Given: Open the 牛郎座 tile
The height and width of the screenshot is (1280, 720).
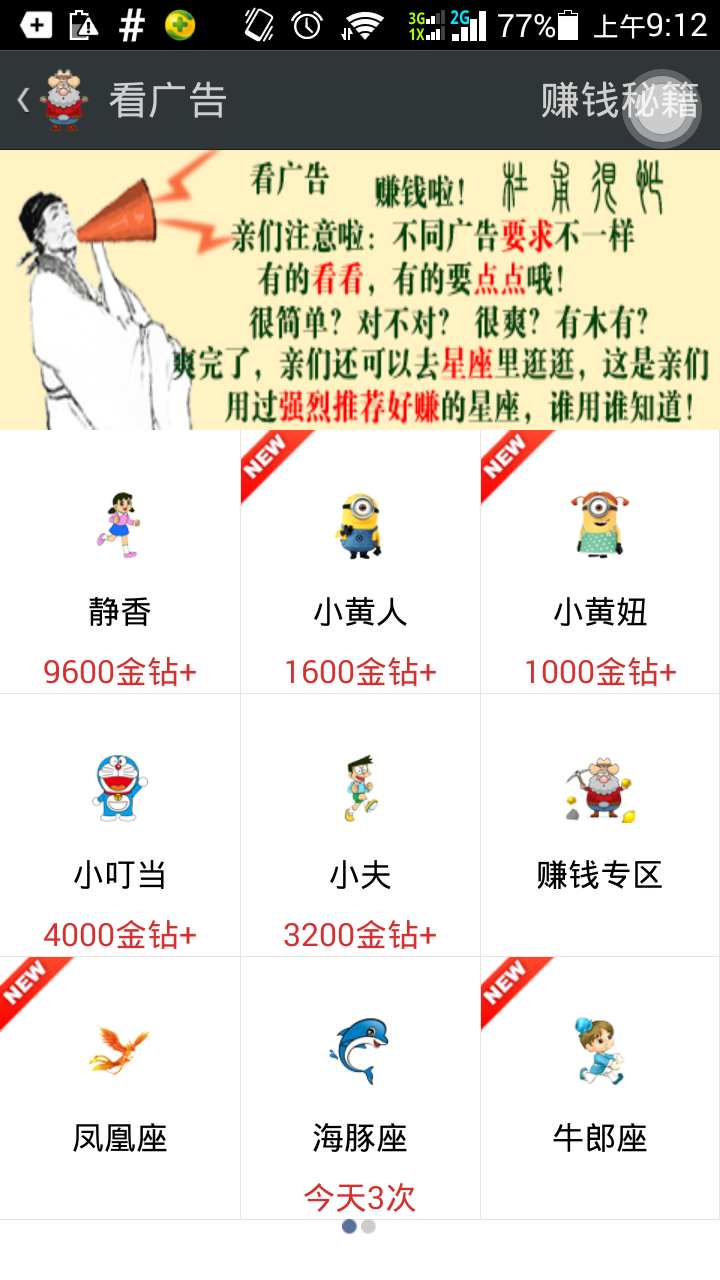Looking at the screenshot, I should (600, 1088).
